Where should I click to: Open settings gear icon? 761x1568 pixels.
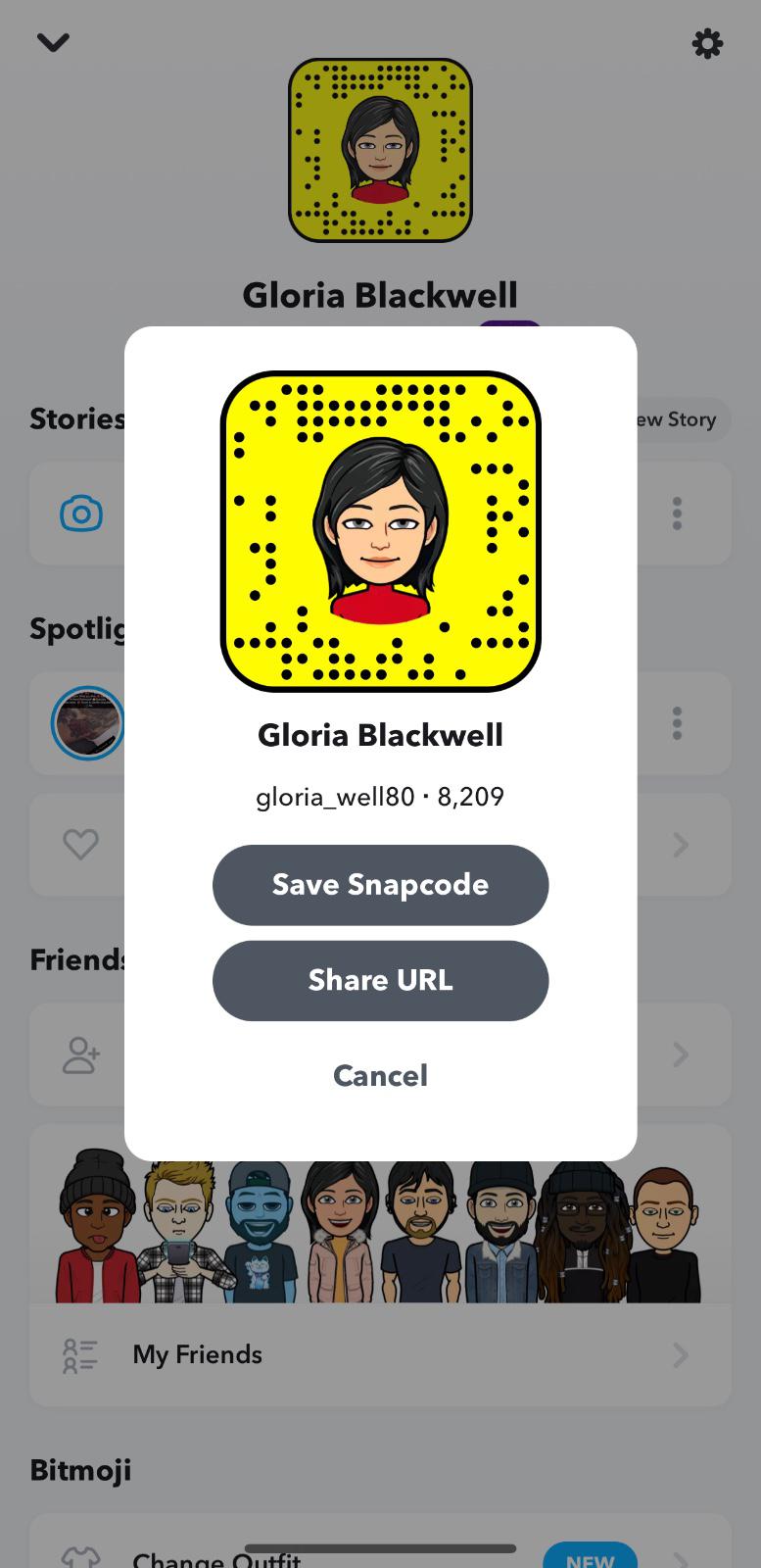tap(707, 43)
